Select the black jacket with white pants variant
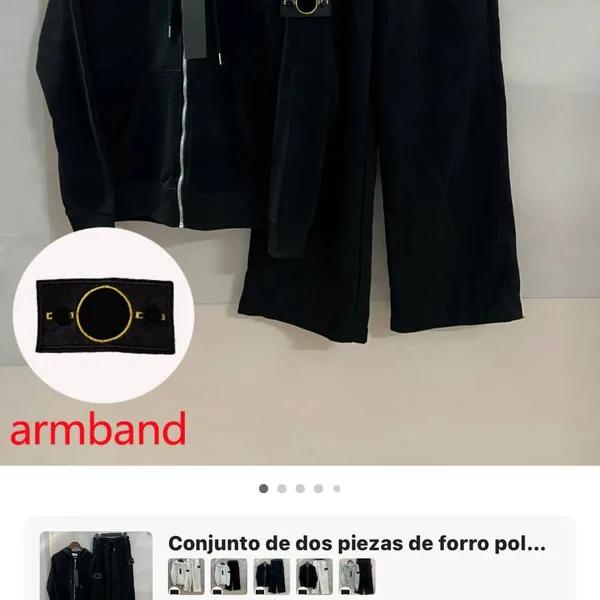 click(314, 577)
